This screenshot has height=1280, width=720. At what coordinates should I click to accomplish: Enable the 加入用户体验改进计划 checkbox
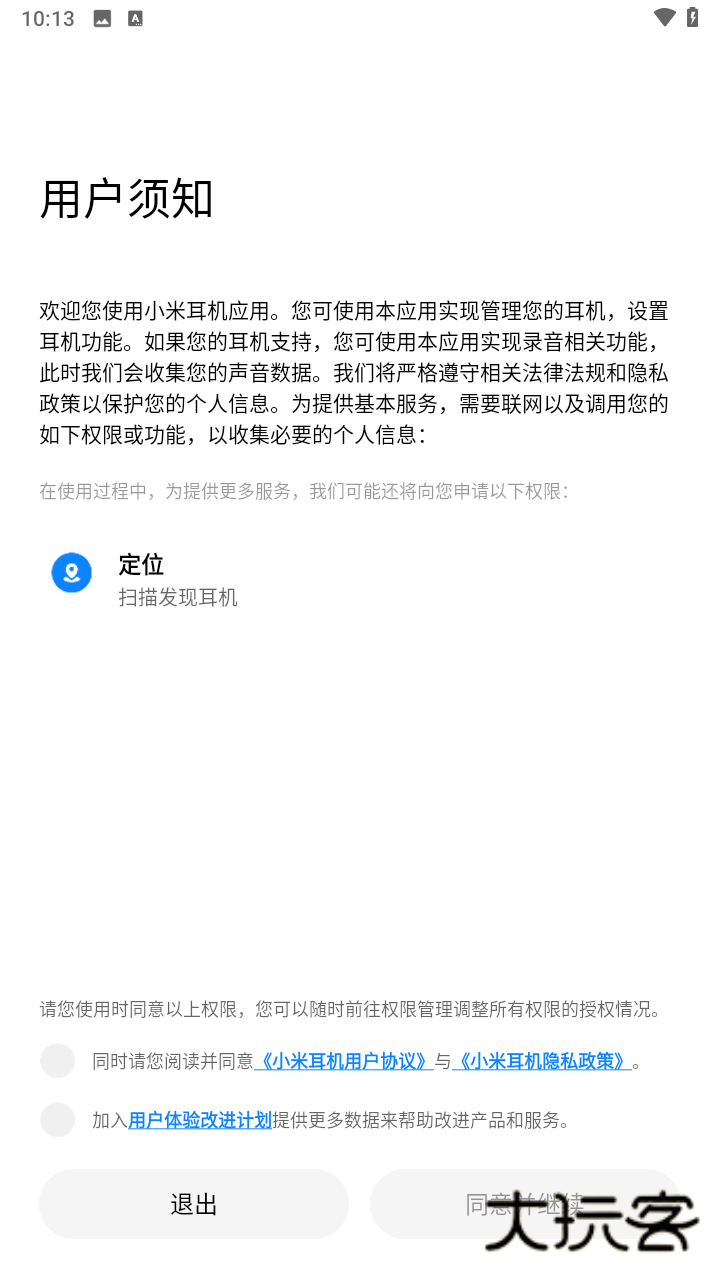click(x=57, y=1119)
